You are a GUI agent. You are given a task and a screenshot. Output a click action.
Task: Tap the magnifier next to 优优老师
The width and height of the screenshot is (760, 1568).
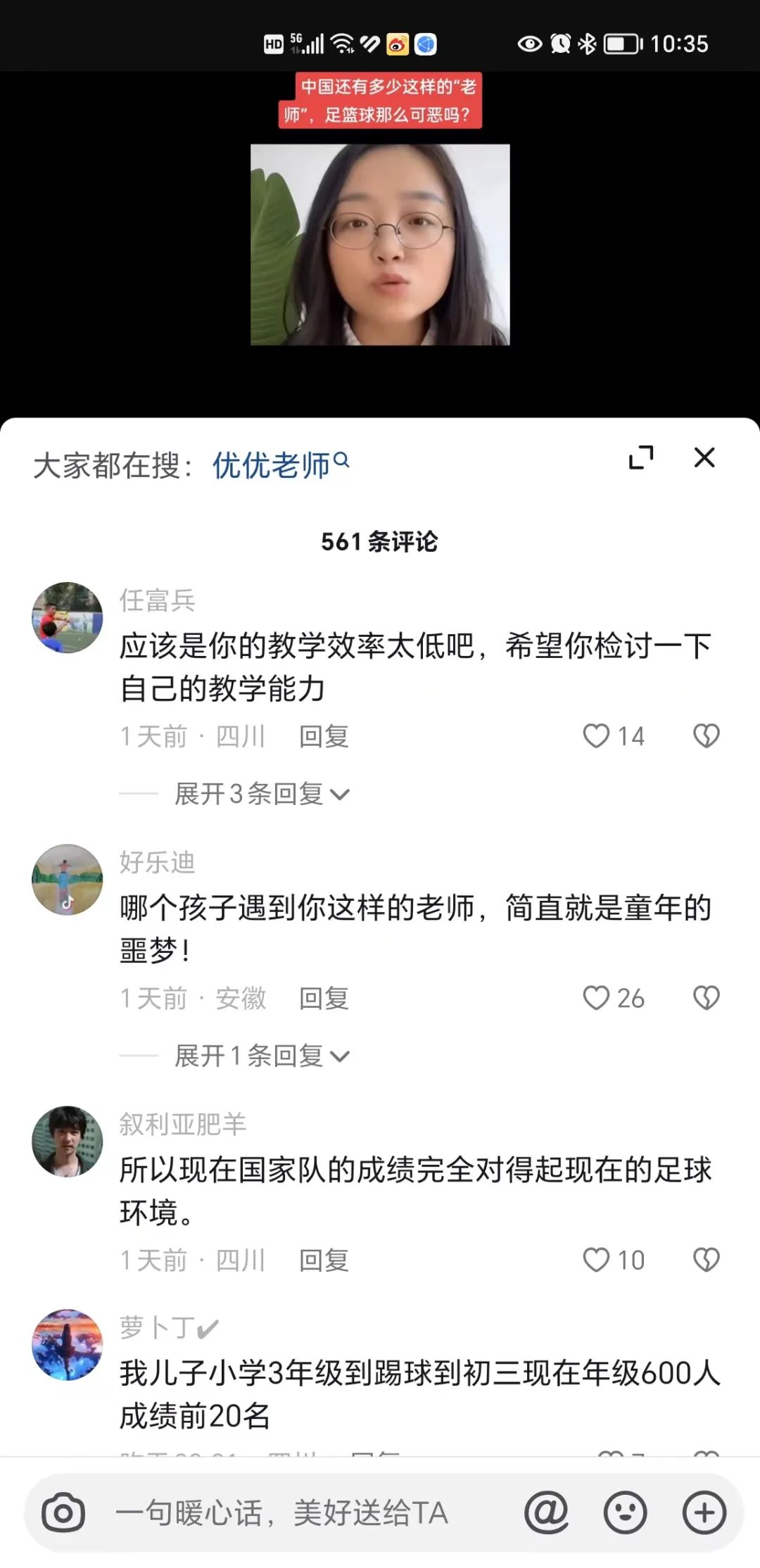click(x=343, y=462)
